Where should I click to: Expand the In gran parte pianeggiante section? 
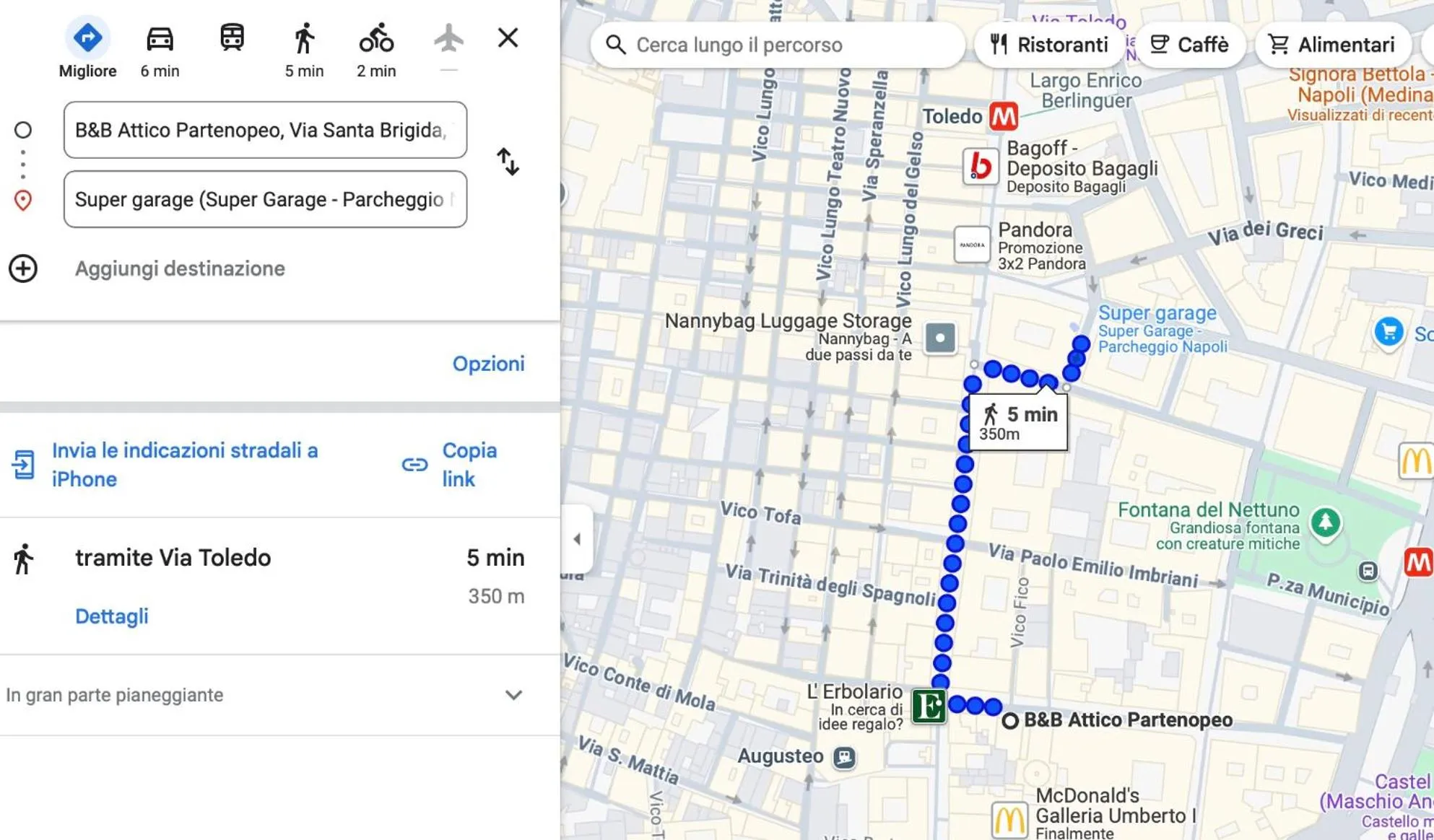(513, 695)
